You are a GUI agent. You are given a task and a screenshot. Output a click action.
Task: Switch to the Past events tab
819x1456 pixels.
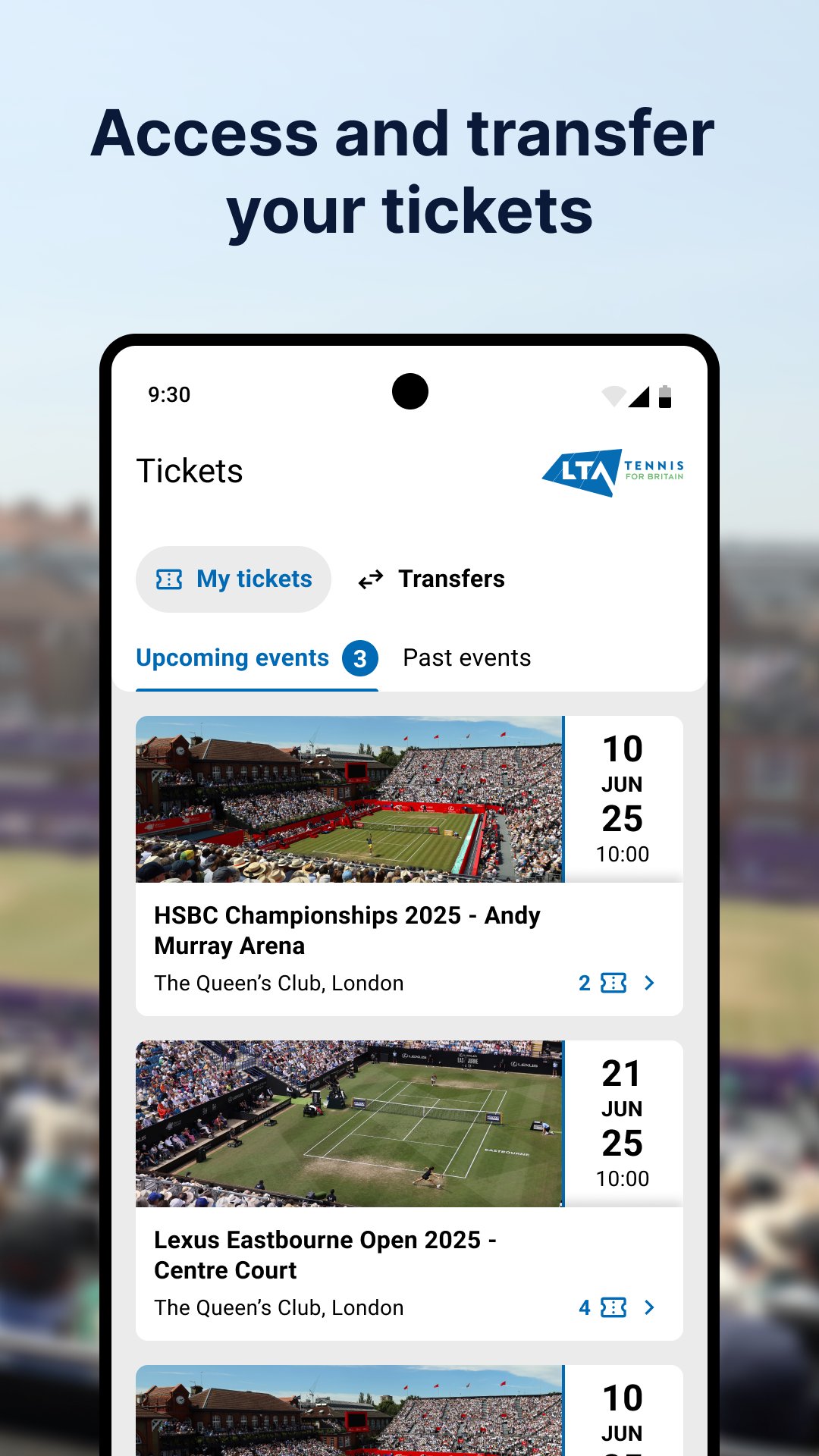pos(467,657)
